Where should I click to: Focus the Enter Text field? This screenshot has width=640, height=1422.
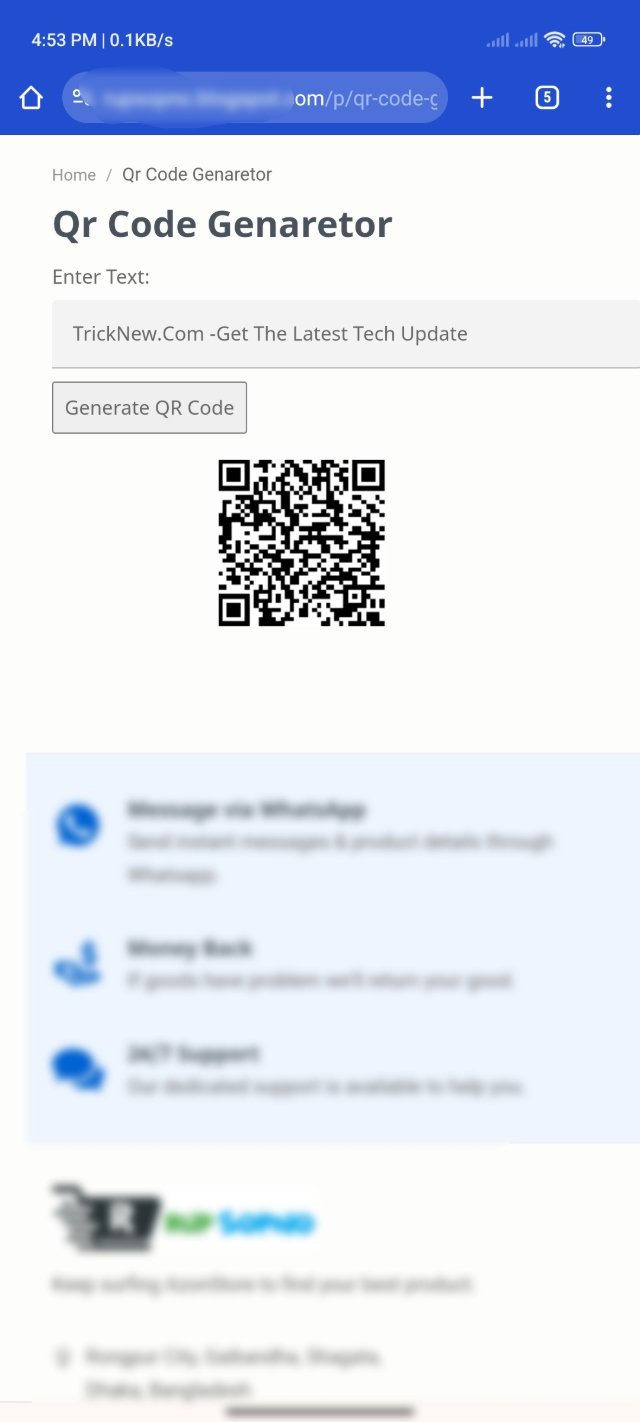345,334
